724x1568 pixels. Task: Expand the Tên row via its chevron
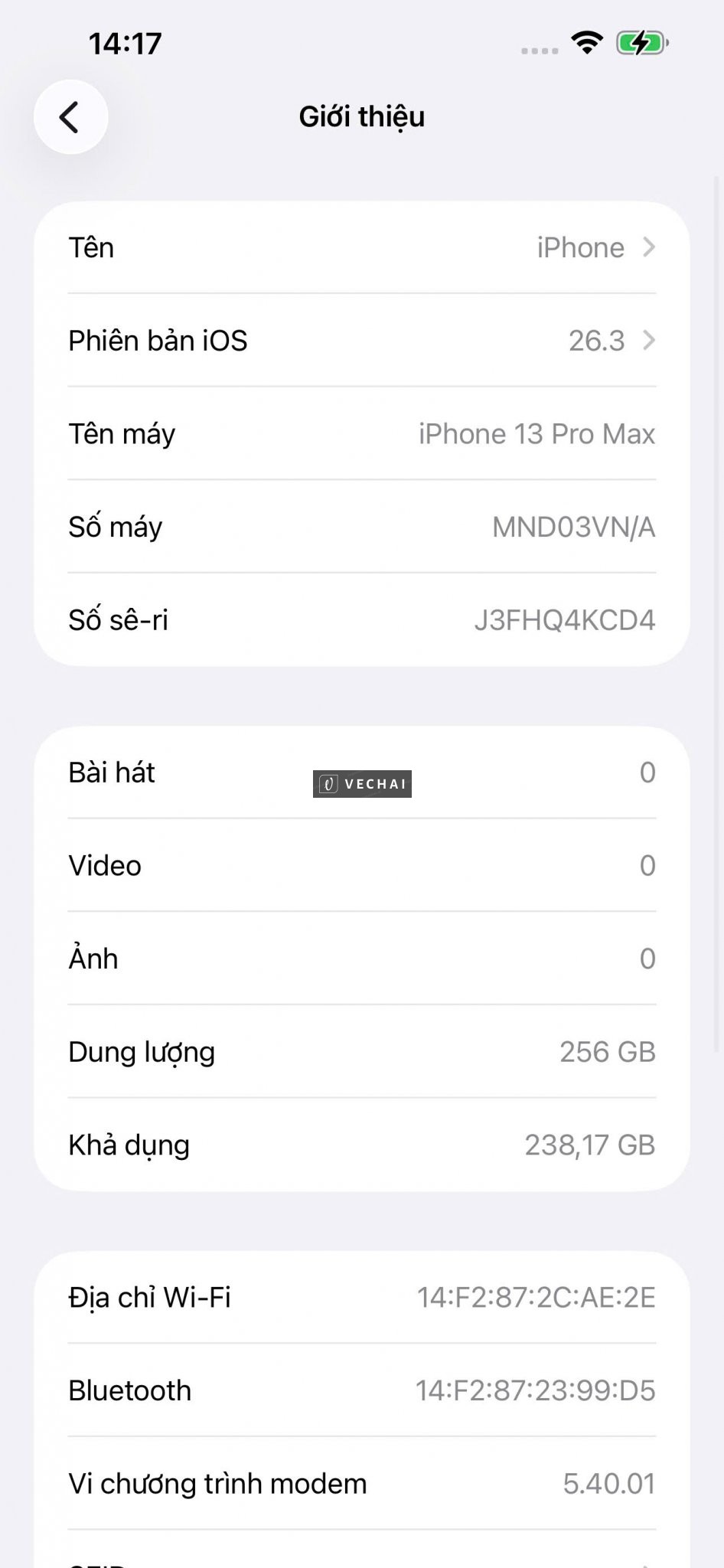648,247
